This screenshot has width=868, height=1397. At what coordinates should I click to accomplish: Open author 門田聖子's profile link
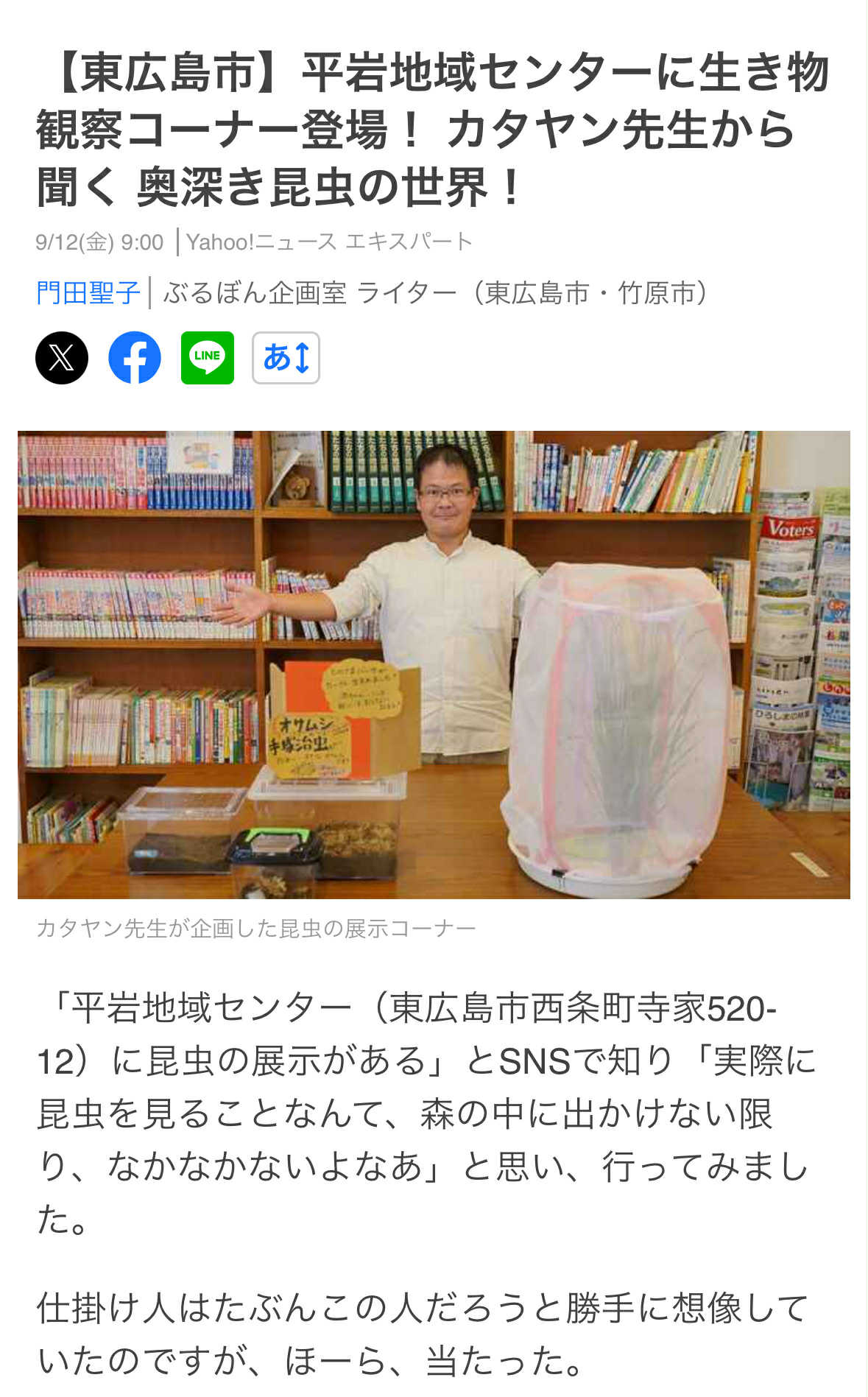click(x=88, y=293)
